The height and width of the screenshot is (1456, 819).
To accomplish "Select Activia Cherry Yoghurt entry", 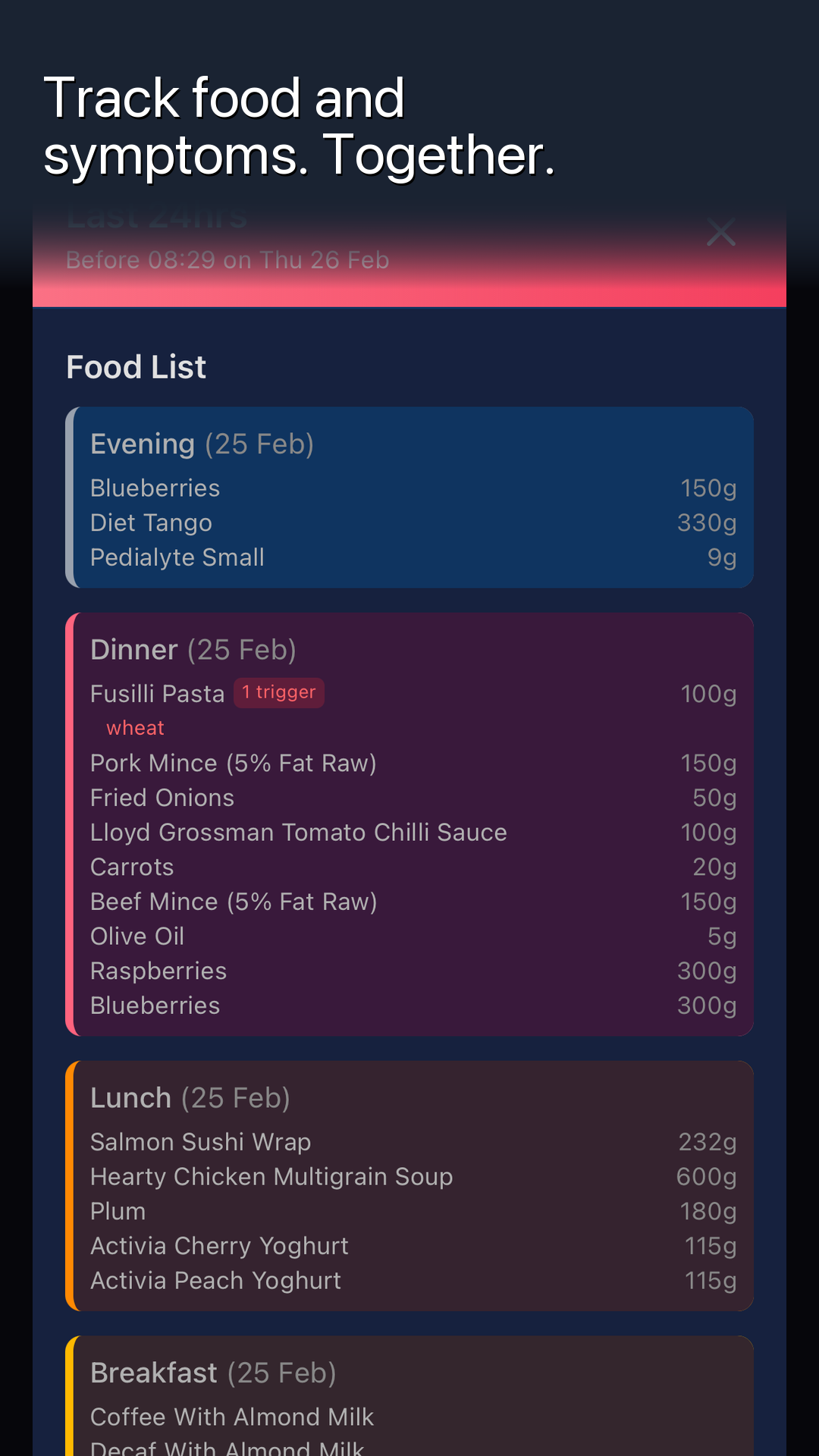I will pyautogui.click(x=219, y=1245).
